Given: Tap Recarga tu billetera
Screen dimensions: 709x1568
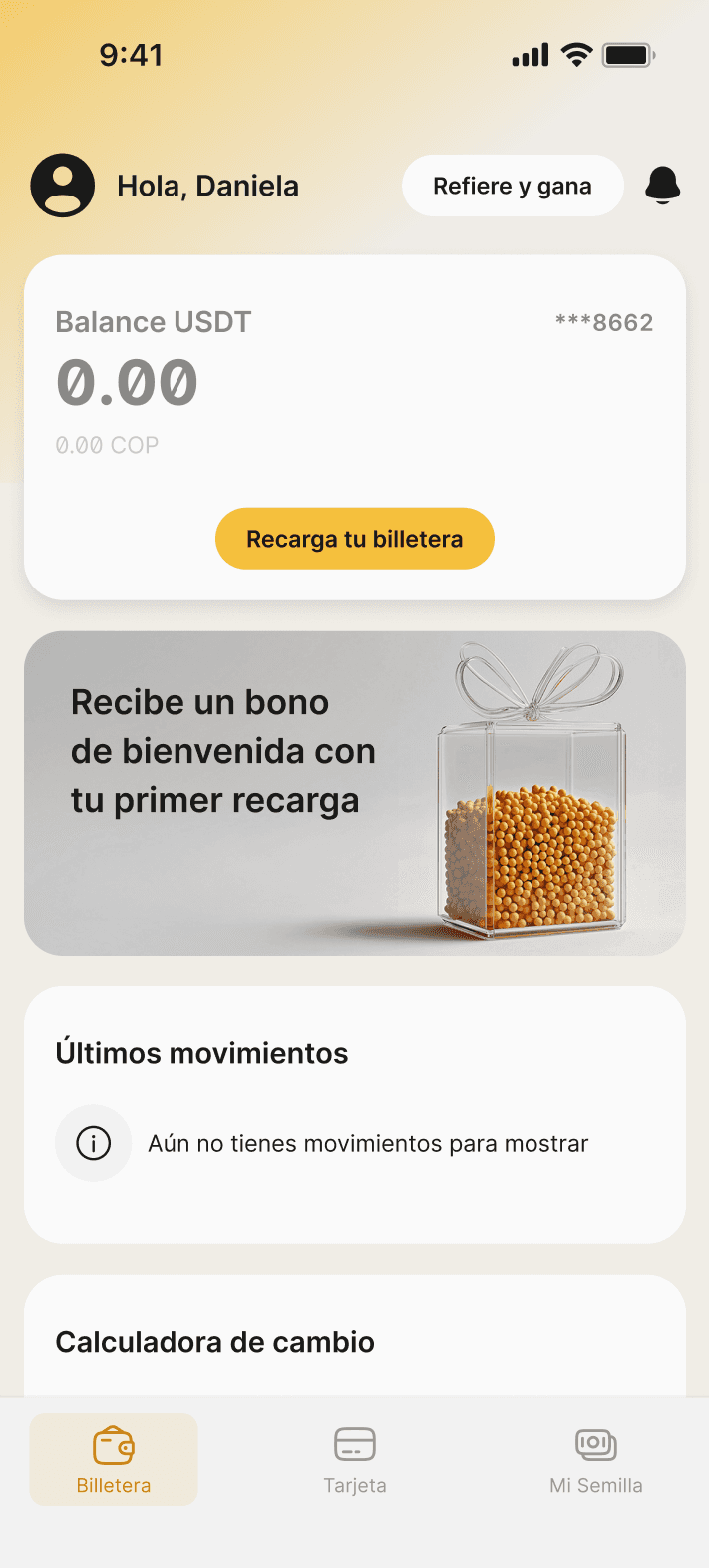Looking at the screenshot, I should (x=355, y=539).
